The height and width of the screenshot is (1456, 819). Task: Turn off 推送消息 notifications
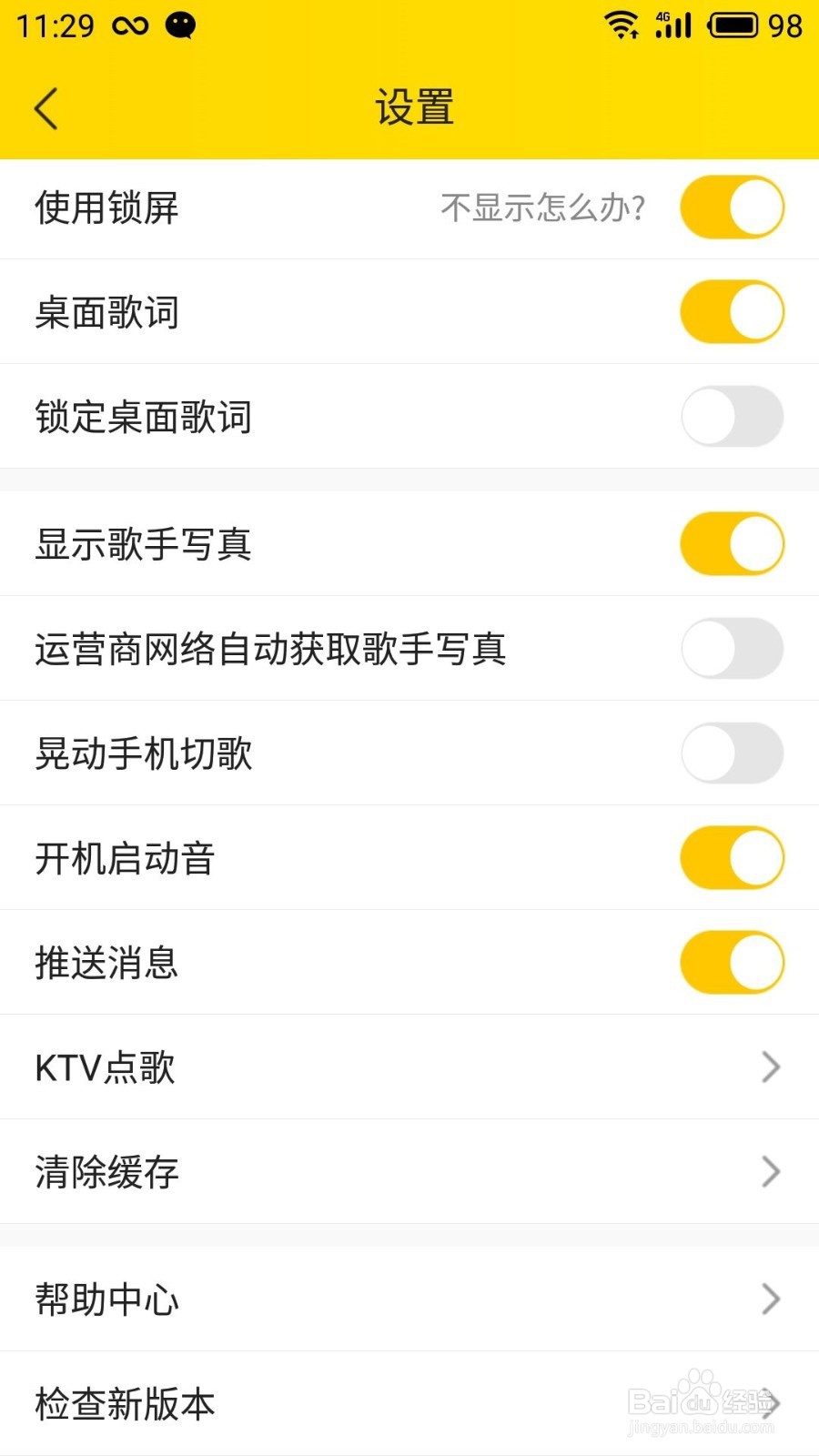coord(732,963)
